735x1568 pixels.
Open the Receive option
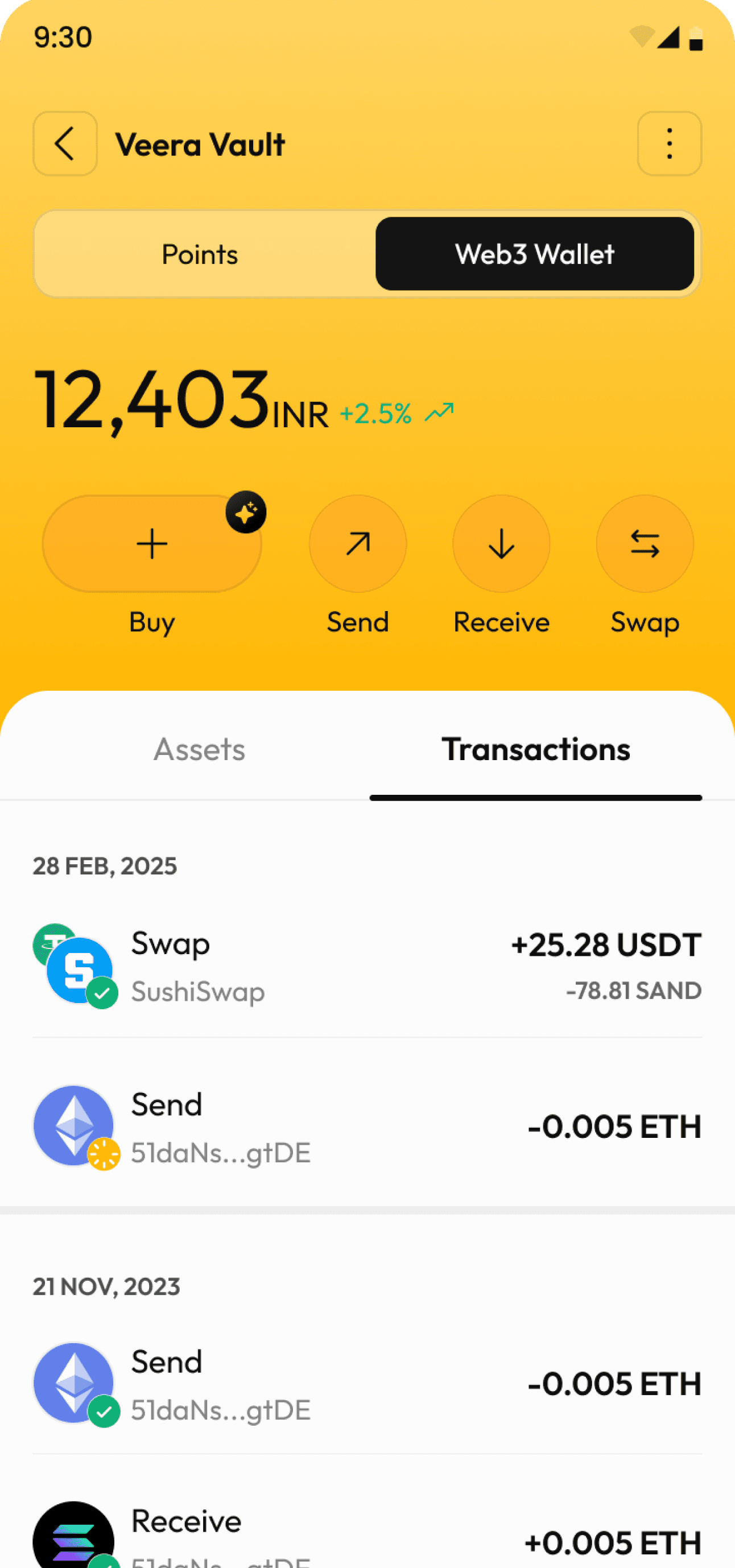501,543
